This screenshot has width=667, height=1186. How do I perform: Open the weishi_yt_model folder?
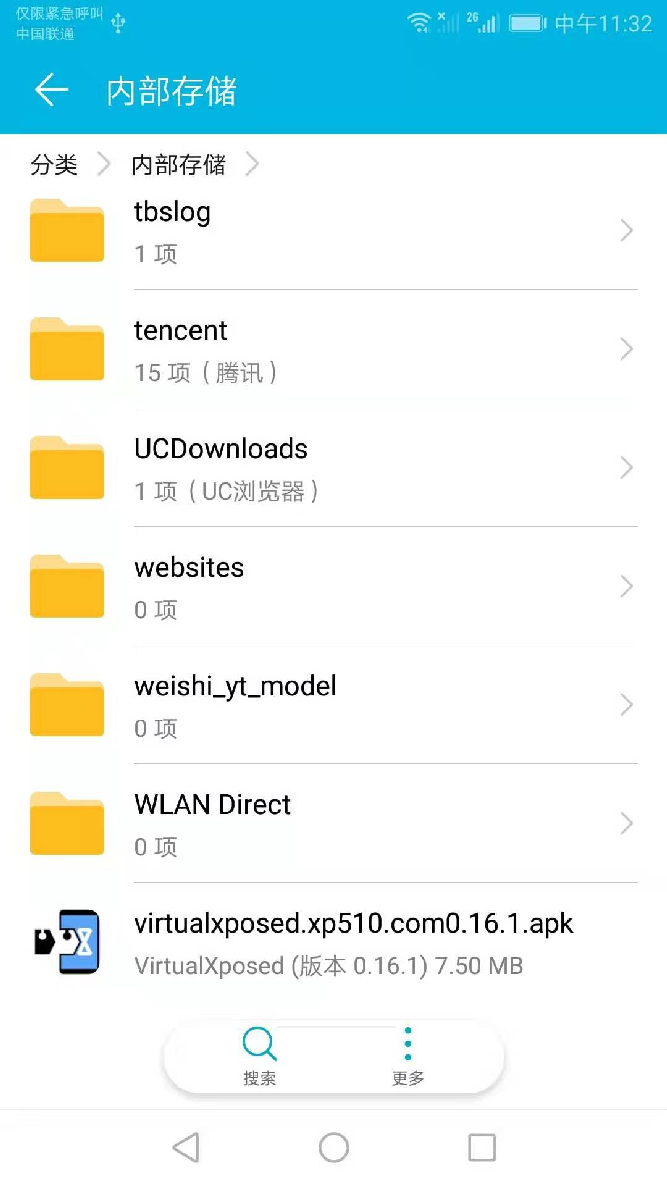[334, 705]
